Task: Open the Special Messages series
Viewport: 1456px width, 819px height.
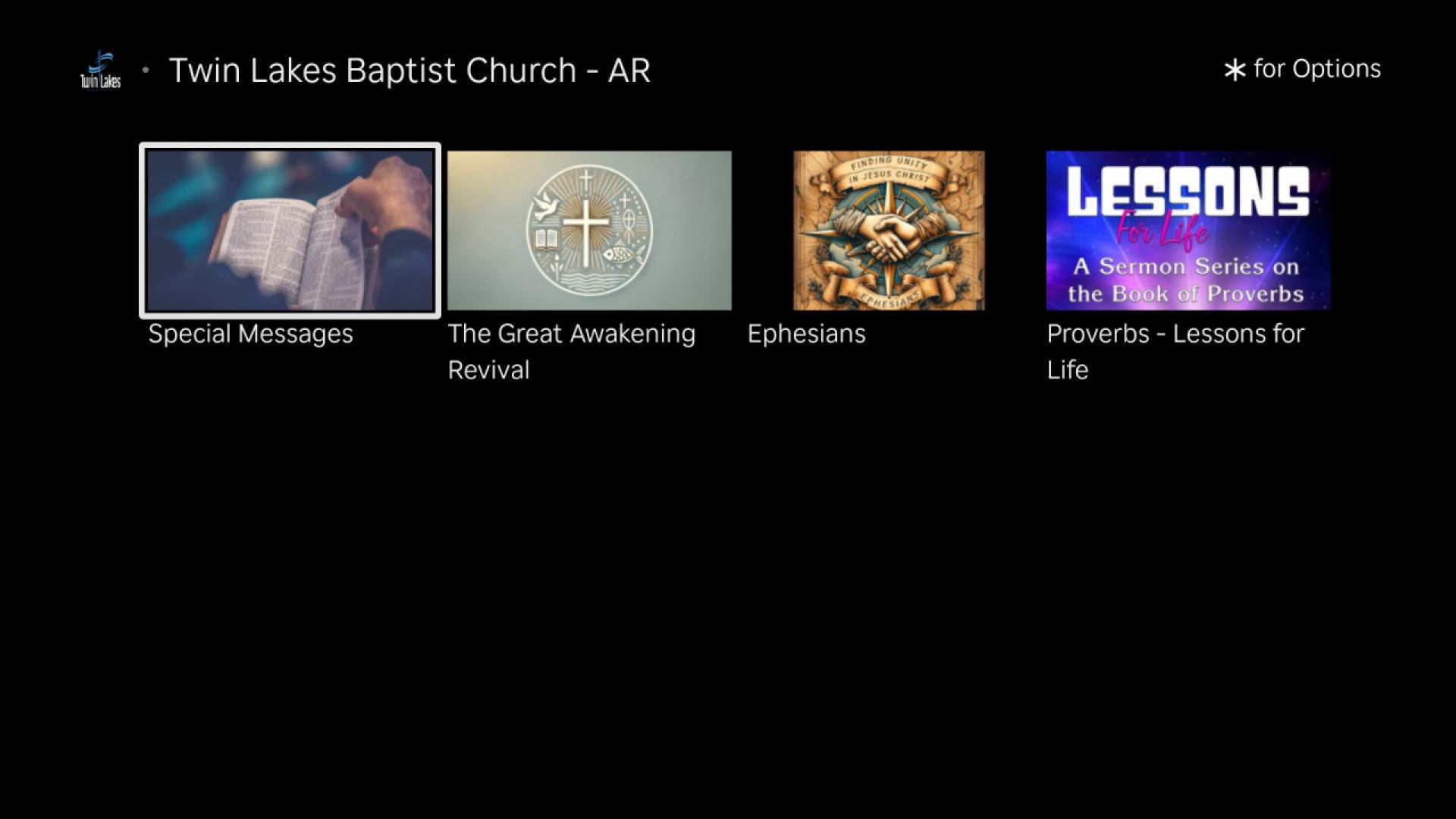Action: point(290,231)
